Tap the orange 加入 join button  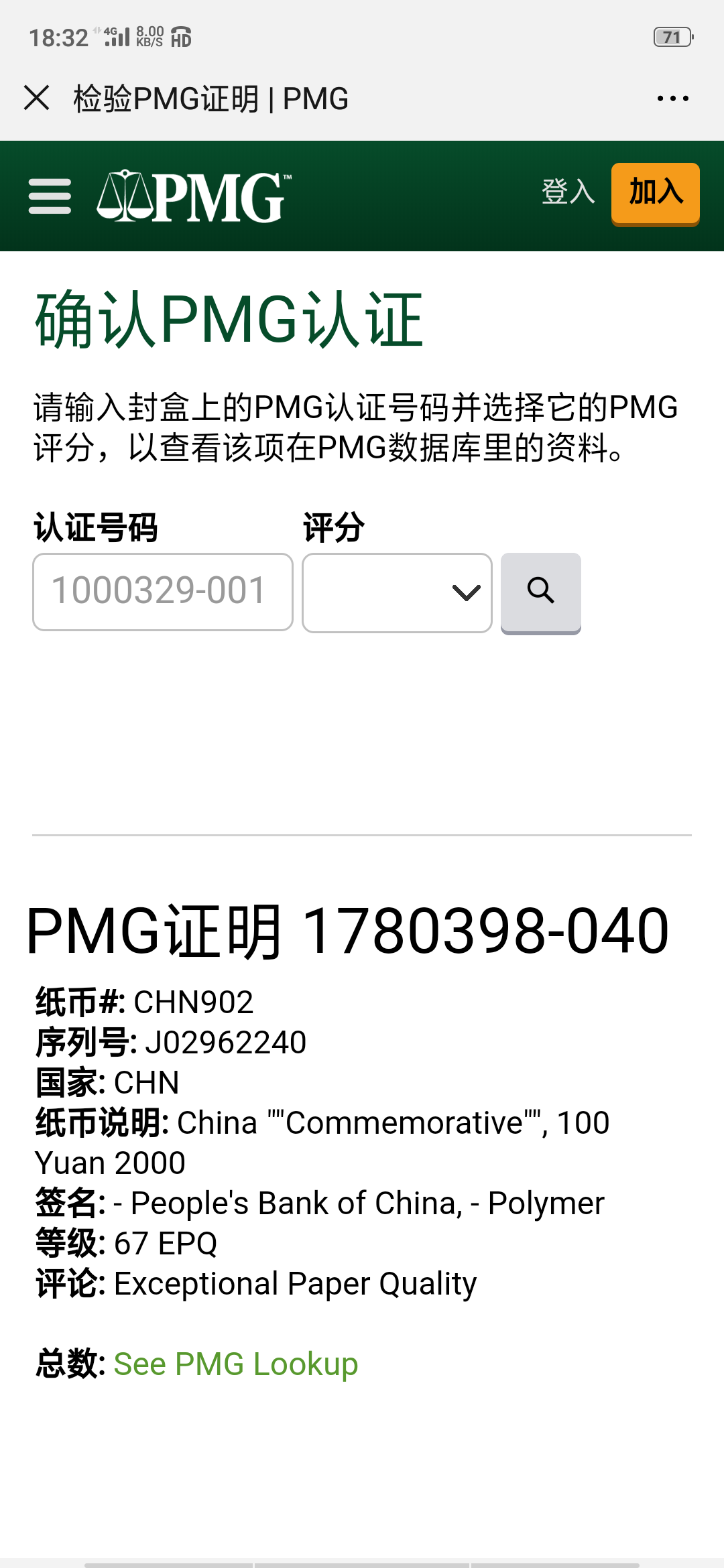coord(655,193)
